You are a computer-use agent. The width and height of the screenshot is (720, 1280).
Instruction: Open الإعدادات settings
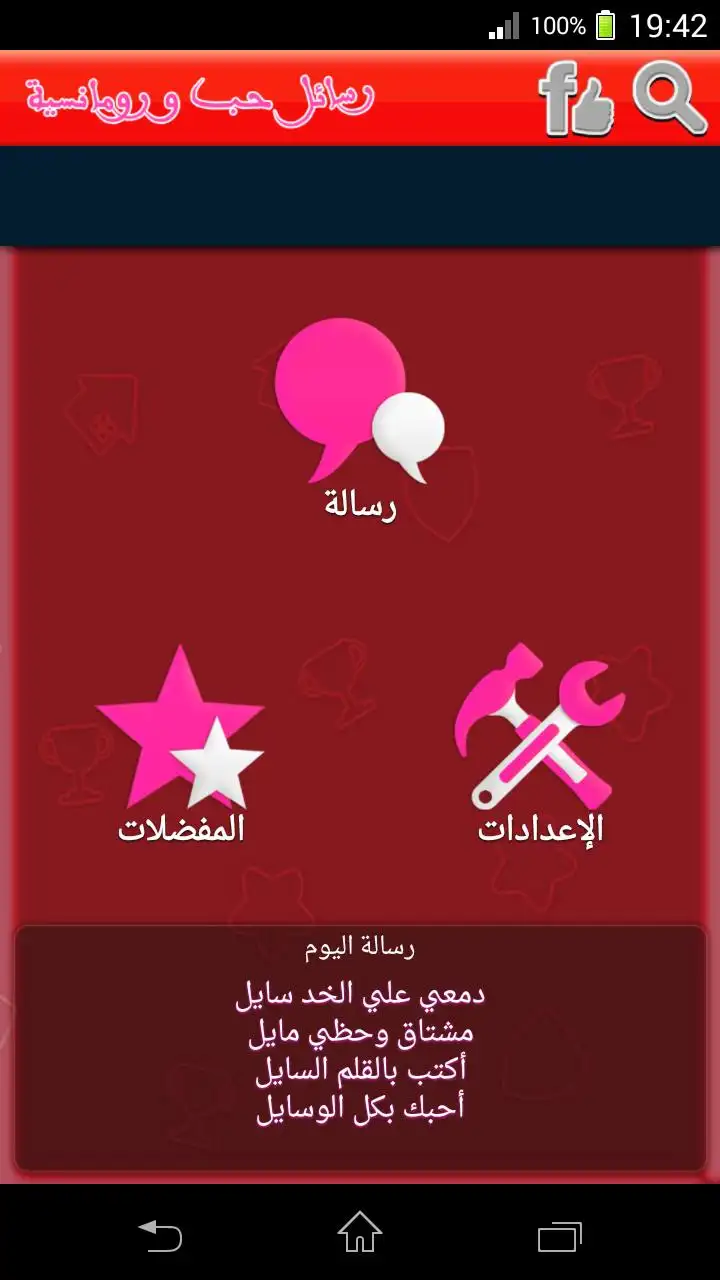click(x=540, y=744)
